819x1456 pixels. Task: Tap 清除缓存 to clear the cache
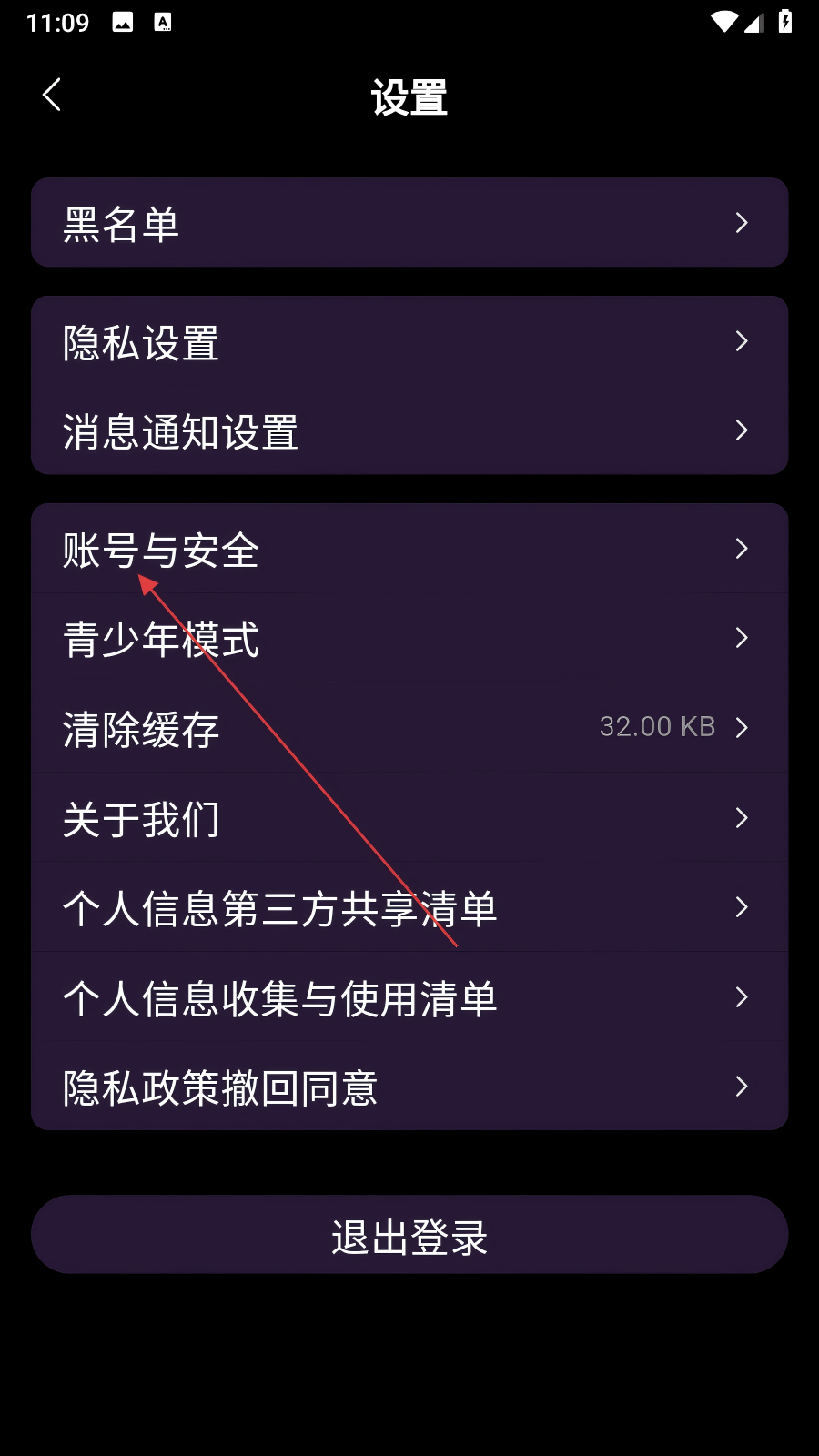click(x=409, y=728)
